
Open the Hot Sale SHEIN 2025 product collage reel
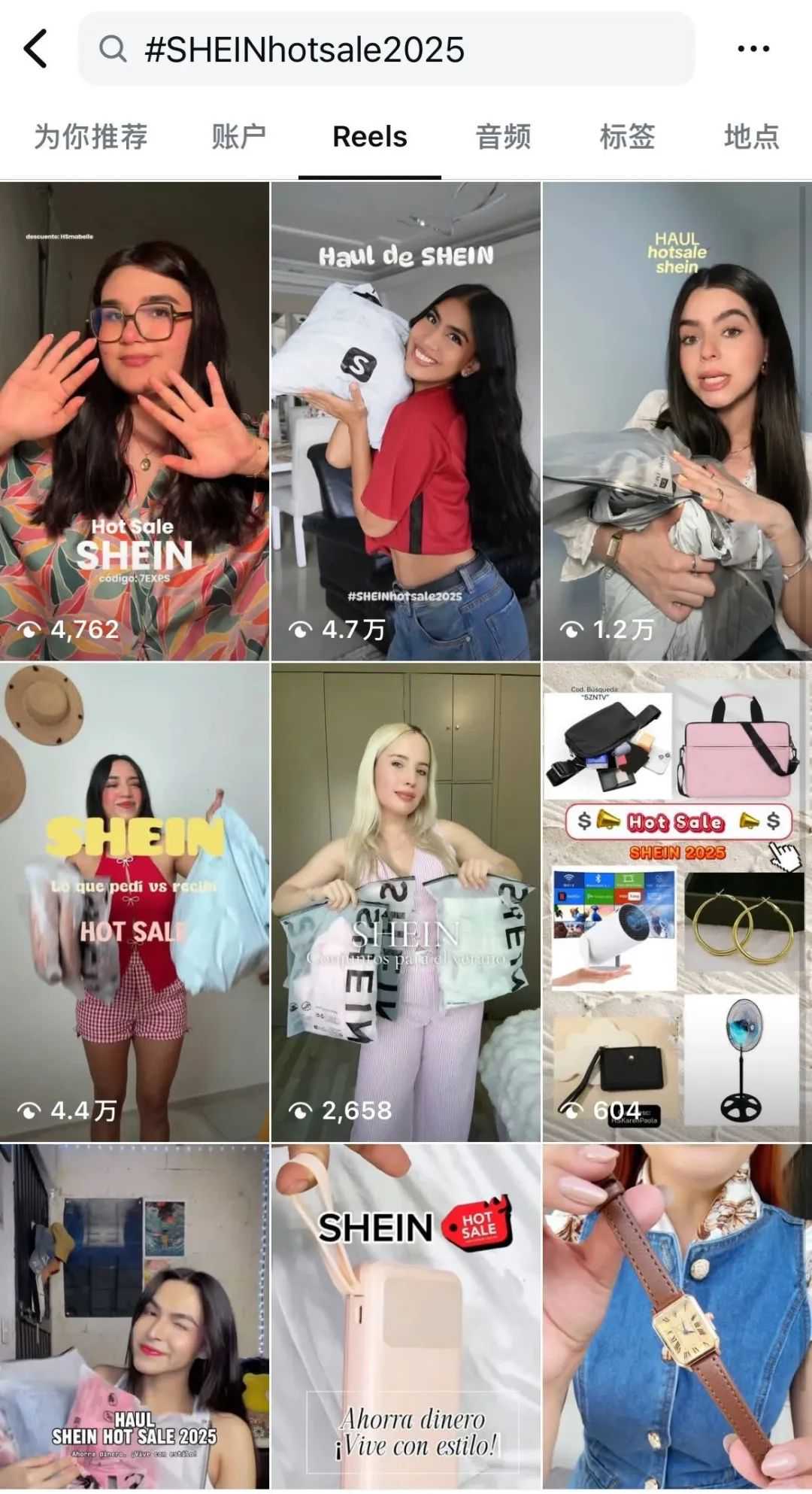coord(677,903)
